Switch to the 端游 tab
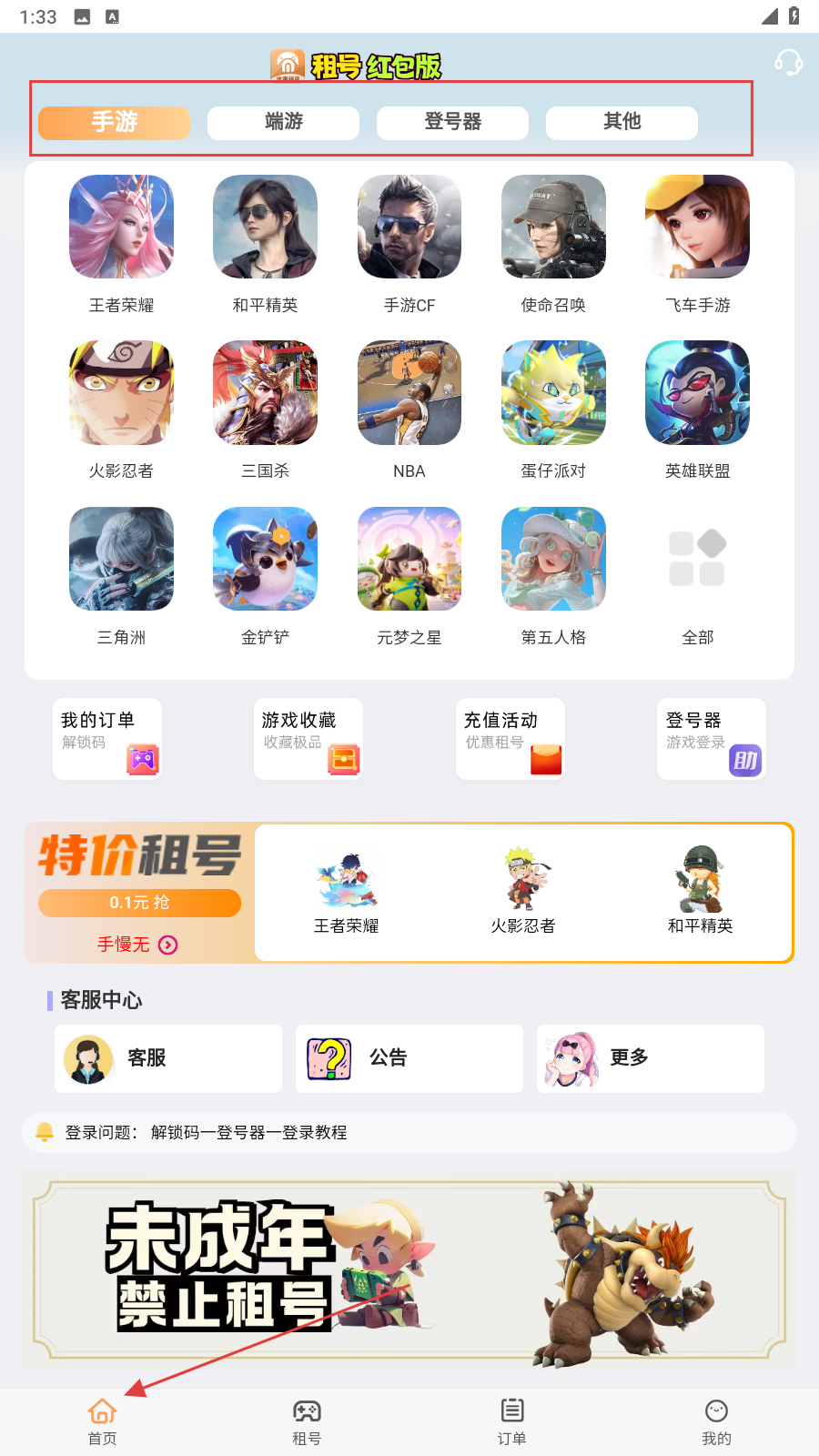This screenshot has width=819, height=1456. 283,122
